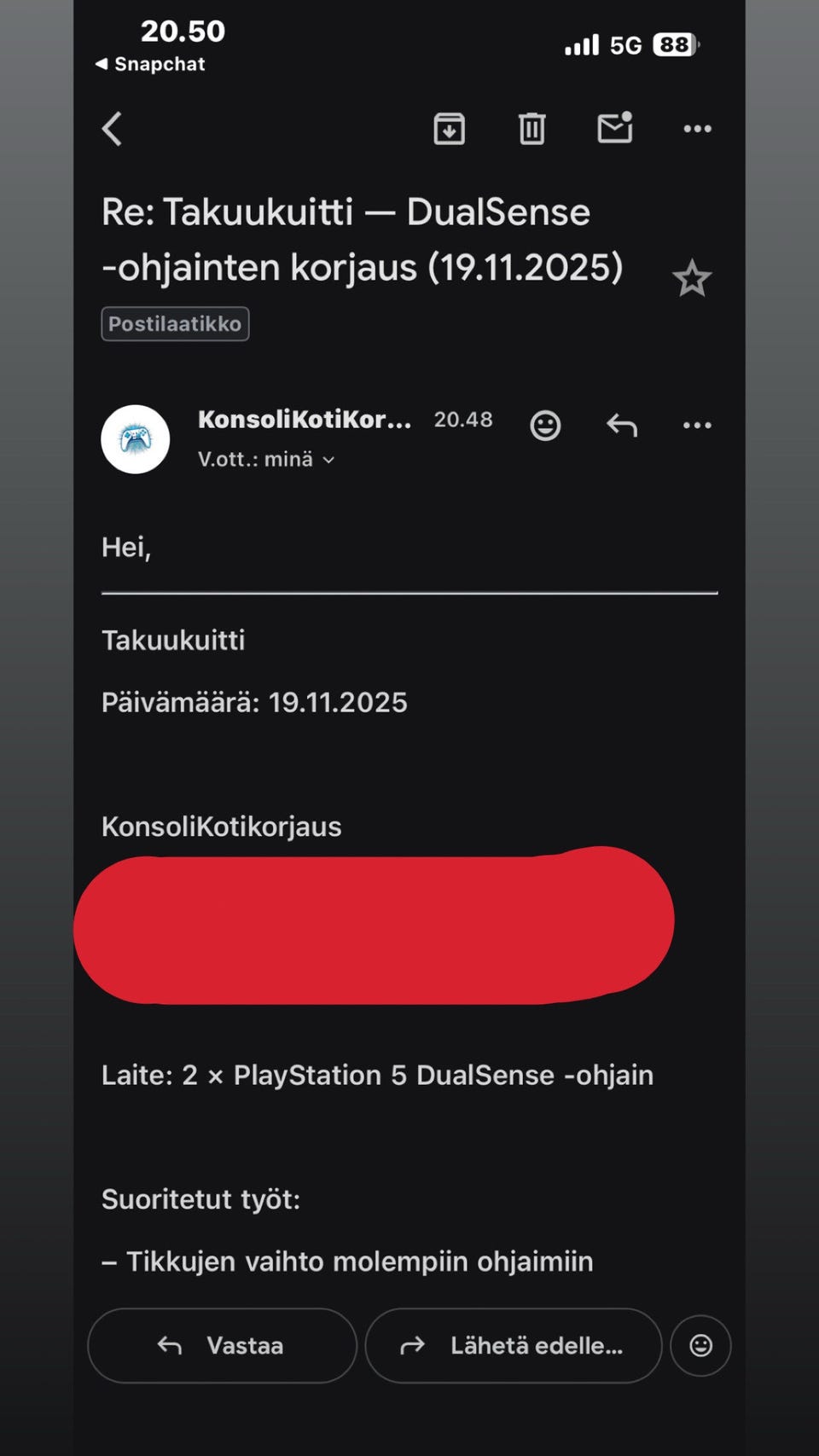Add an emoji reaction to the message
This screenshot has height=1456, width=819.
546,424
